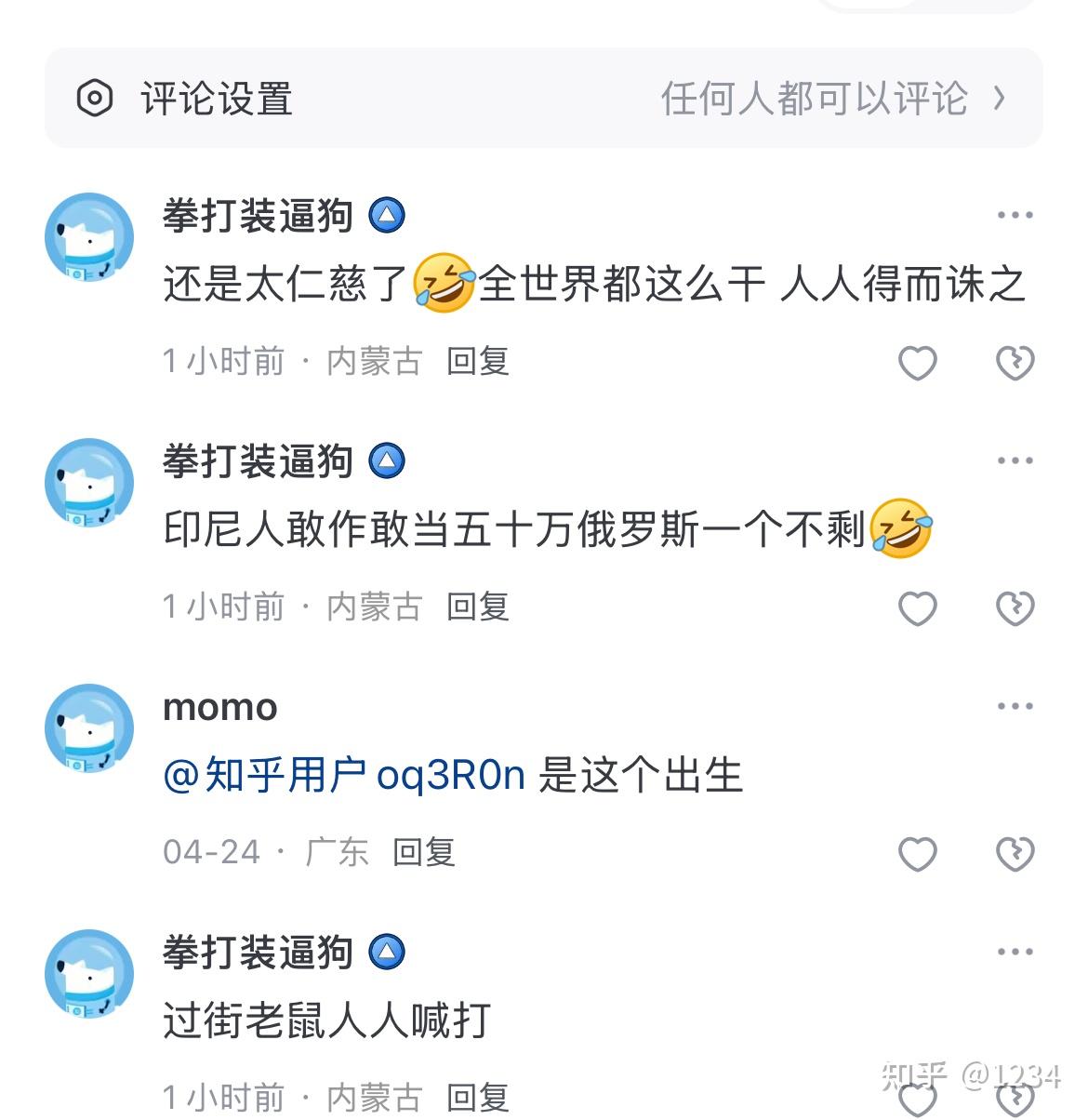Like the comment 印尼人敢作敢当

click(917, 608)
